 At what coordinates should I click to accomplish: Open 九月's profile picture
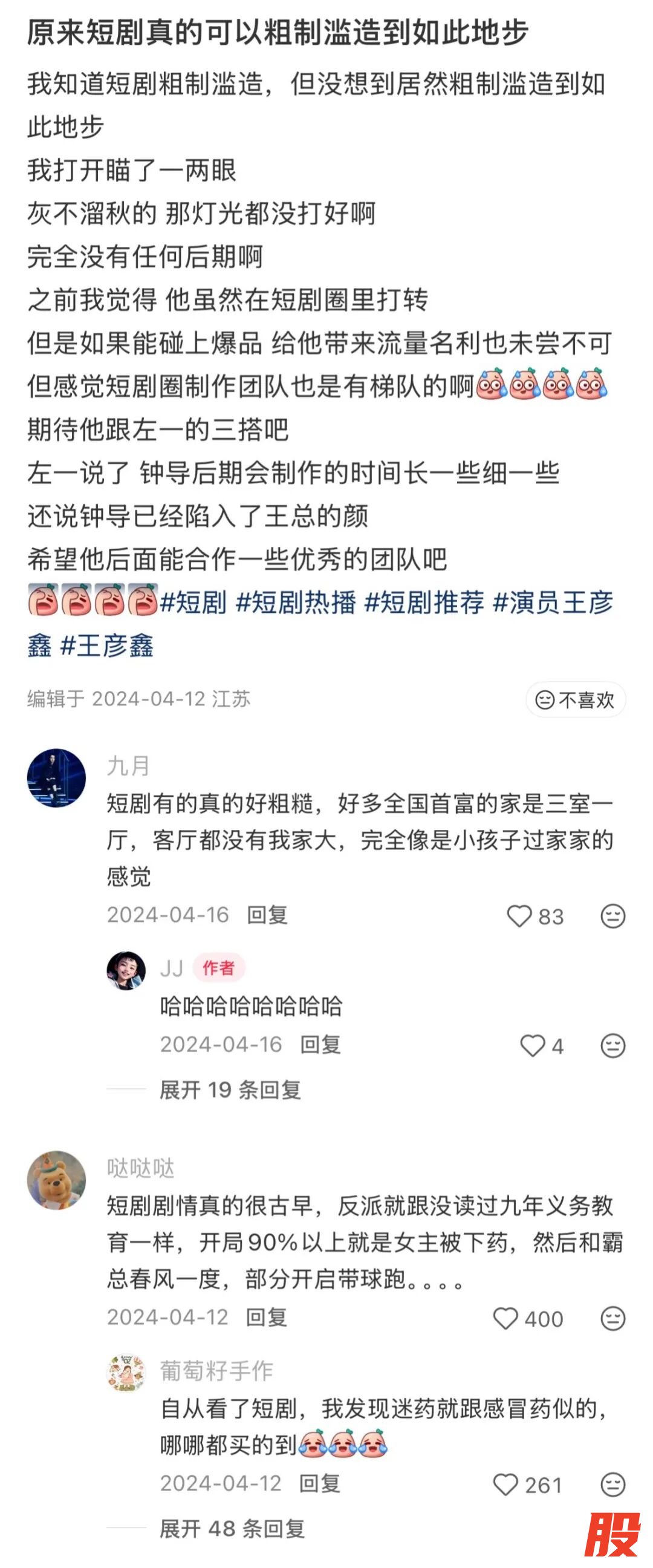tap(57, 778)
